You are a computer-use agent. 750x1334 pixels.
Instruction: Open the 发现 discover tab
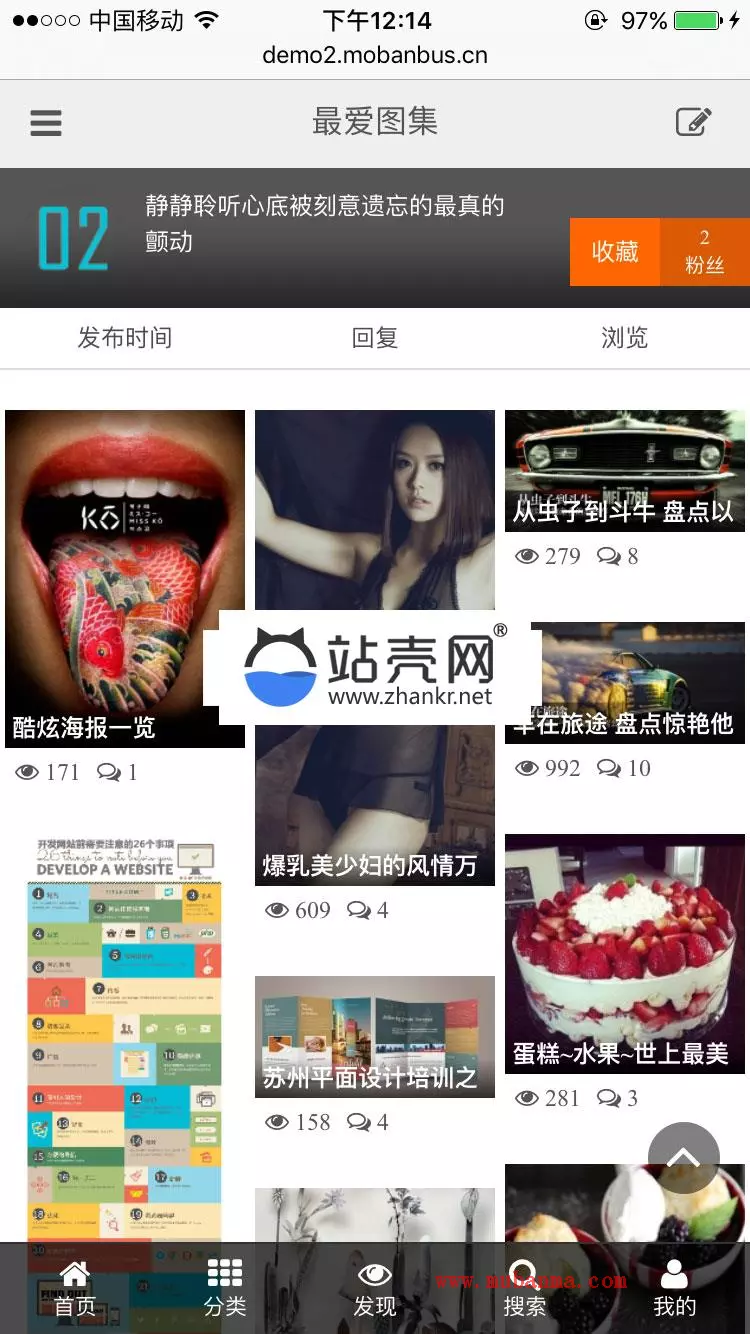click(x=375, y=1289)
